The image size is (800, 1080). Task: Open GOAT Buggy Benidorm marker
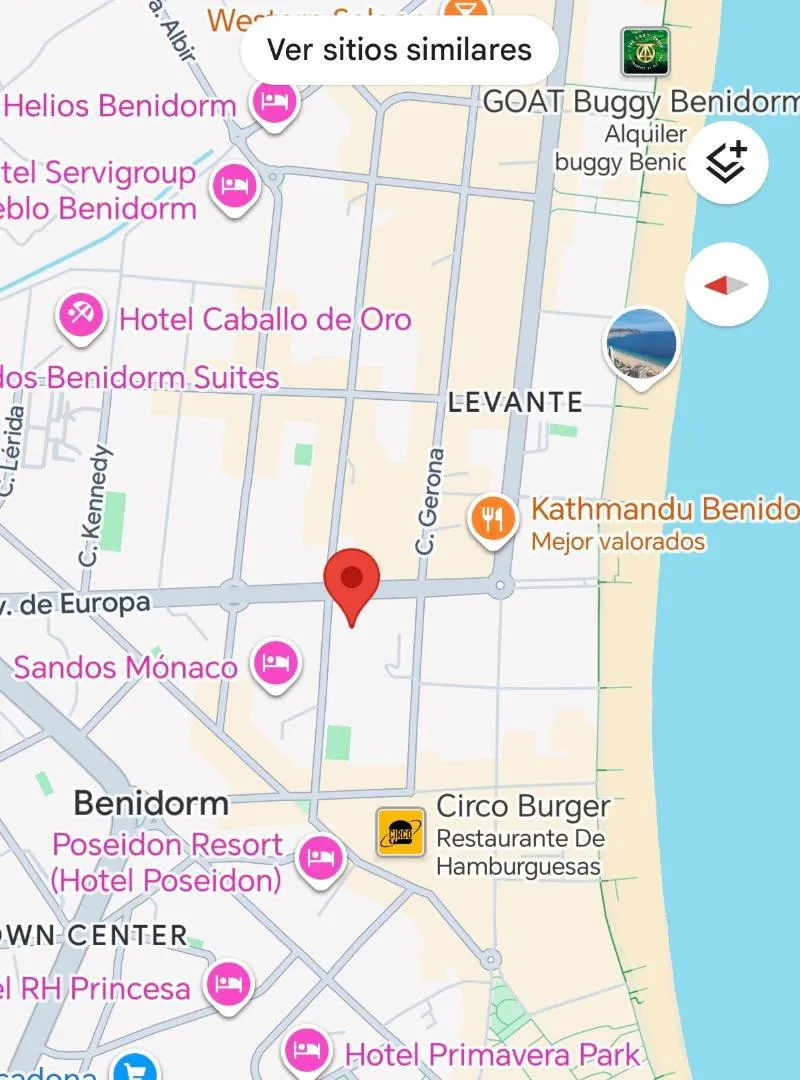(x=646, y=51)
